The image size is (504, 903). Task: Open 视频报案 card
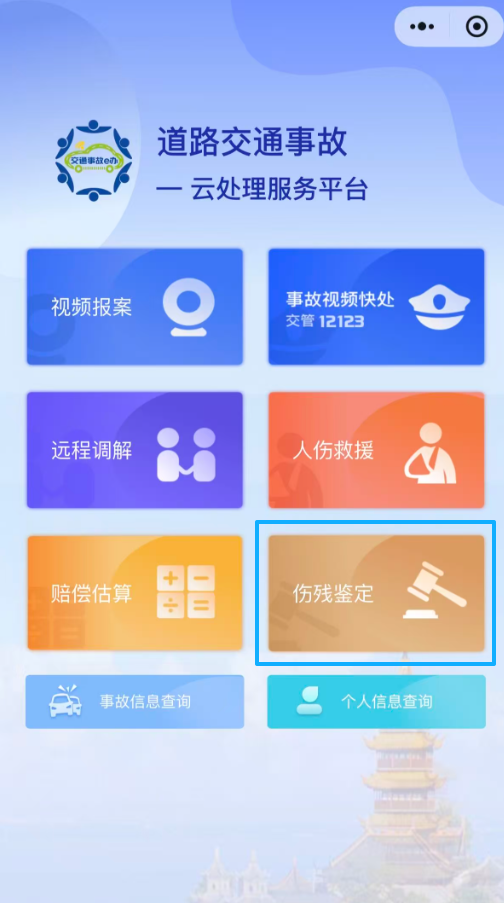[x=135, y=306]
